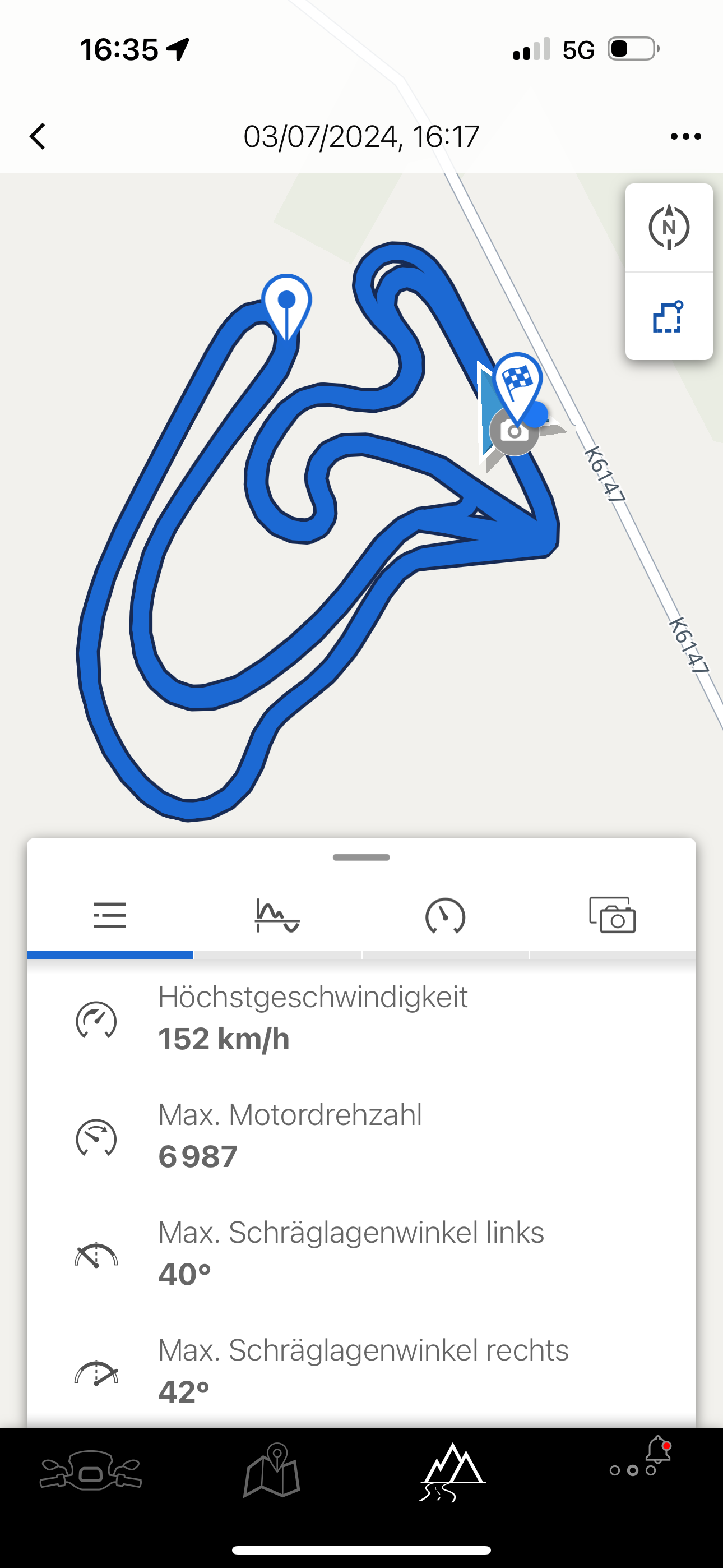The image size is (723, 1568).
Task: Switch to the photos tab
Action: 612,915
